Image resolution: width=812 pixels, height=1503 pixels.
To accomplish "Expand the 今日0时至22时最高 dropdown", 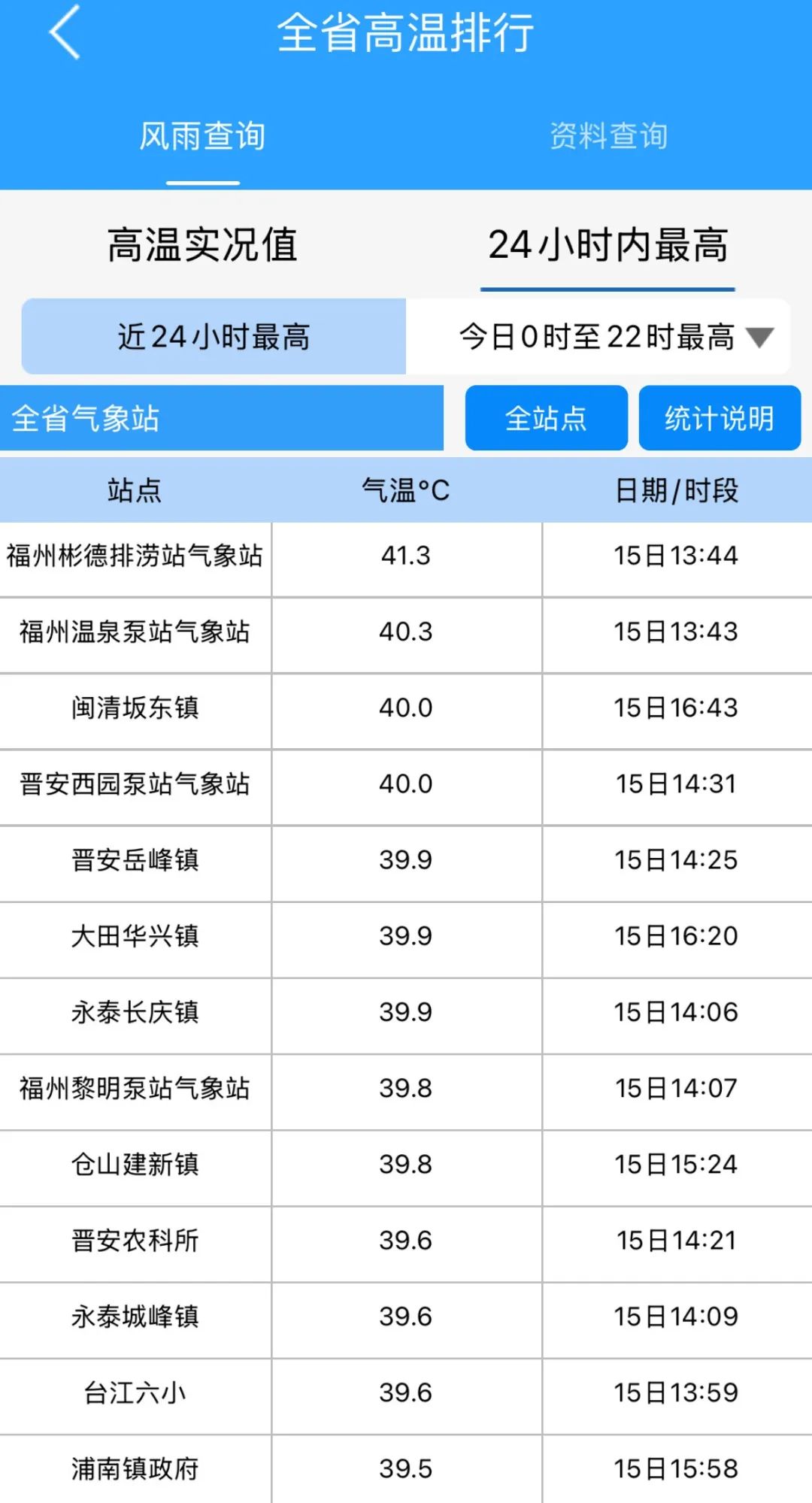I will point(598,337).
